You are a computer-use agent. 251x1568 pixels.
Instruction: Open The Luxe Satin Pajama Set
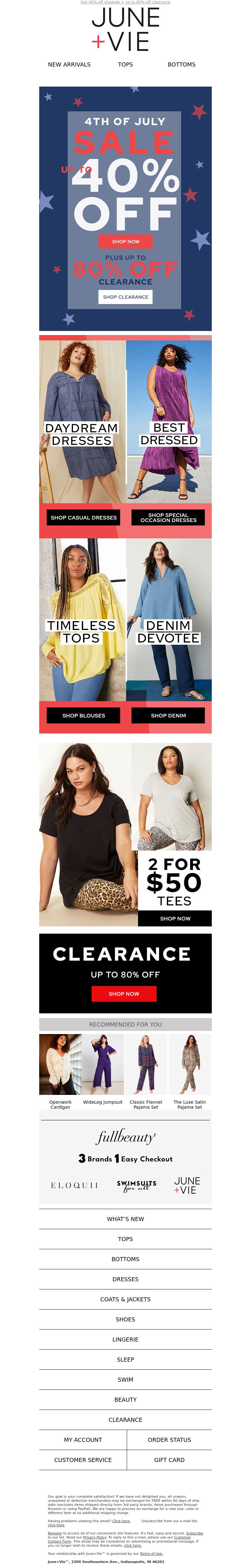(190, 1071)
